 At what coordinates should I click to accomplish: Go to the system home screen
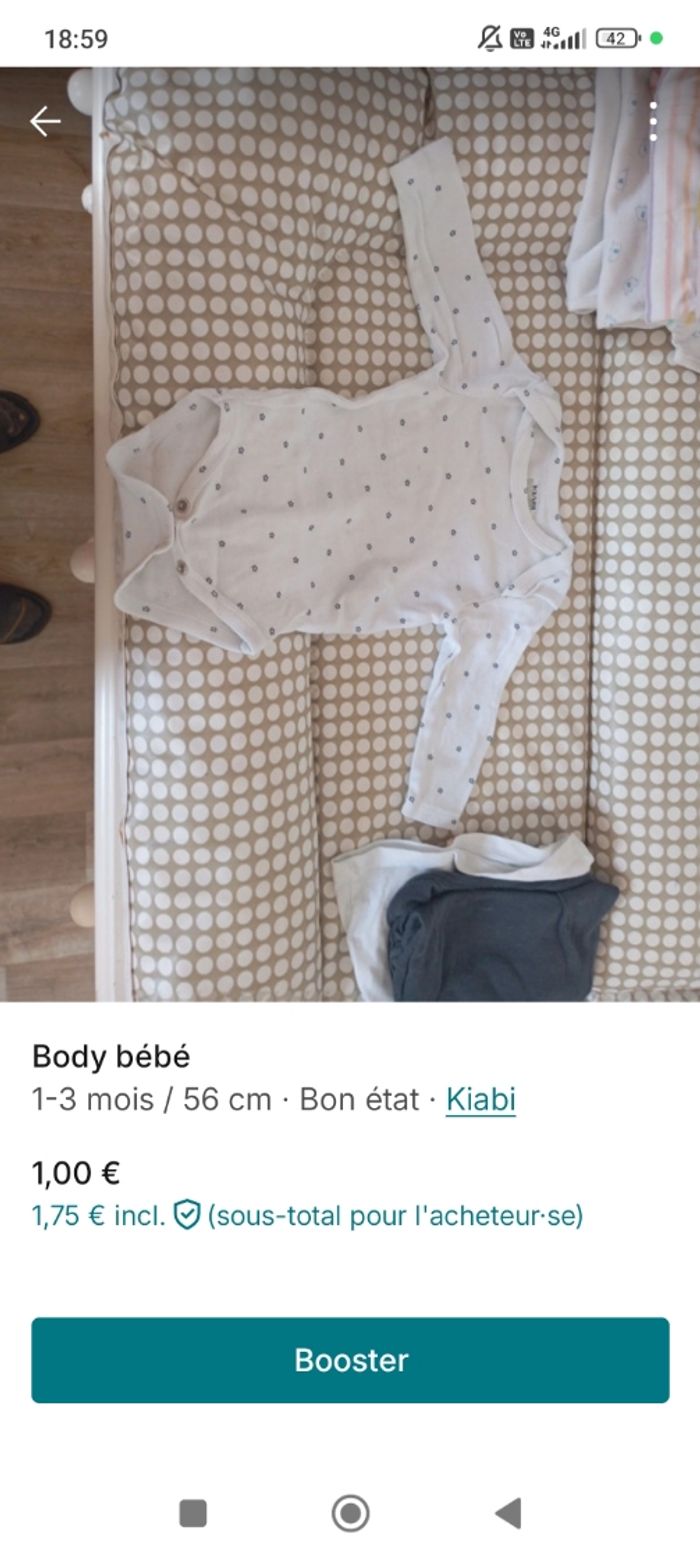pos(350,1513)
